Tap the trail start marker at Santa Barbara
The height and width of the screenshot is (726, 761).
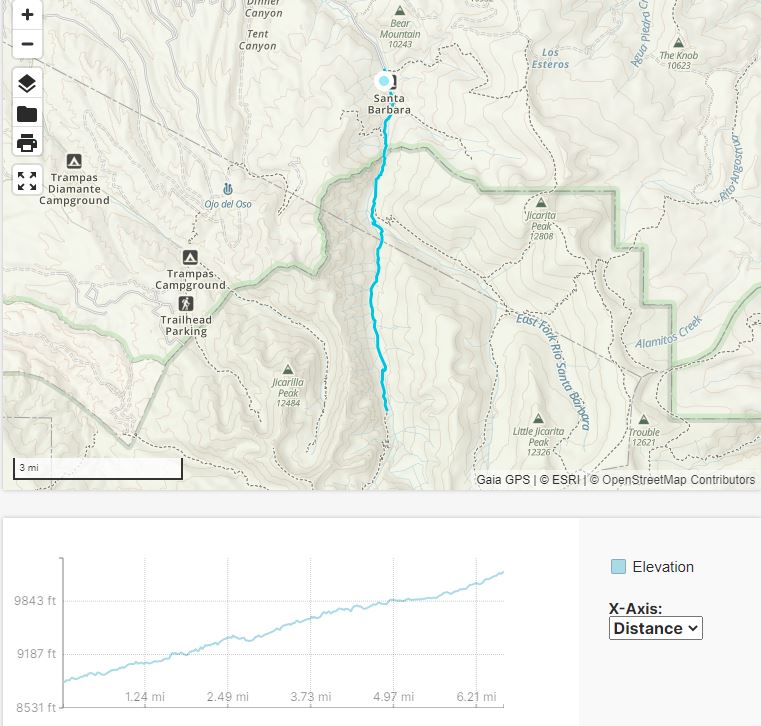tap(383, 80)
